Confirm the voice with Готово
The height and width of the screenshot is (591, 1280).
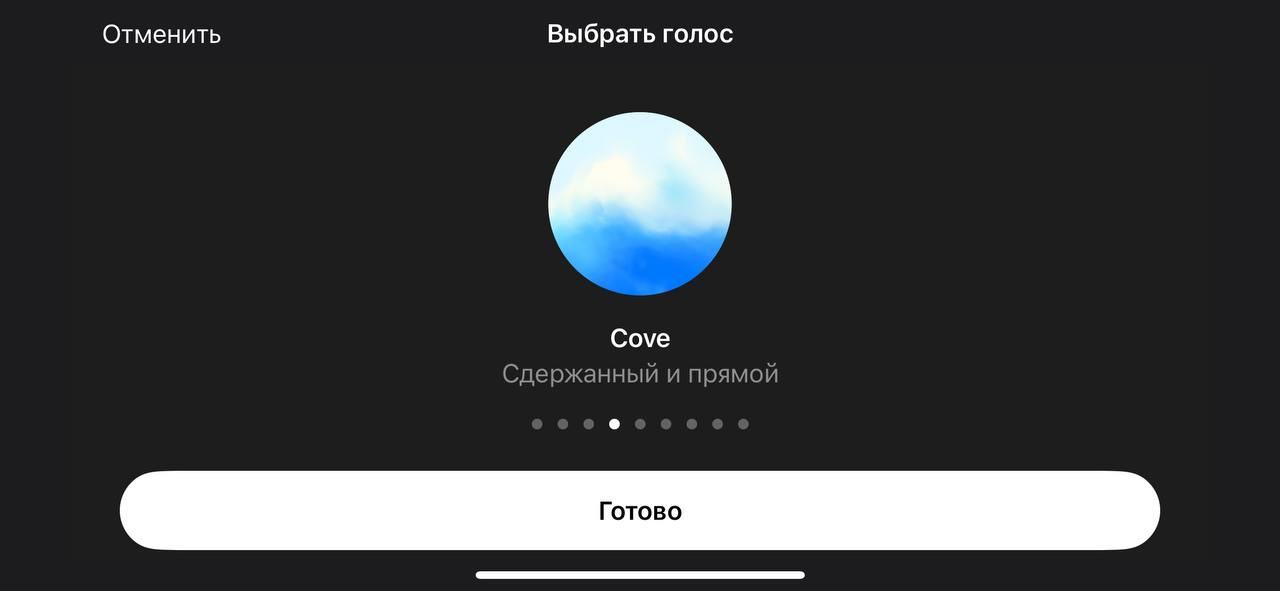pos(640,511)
